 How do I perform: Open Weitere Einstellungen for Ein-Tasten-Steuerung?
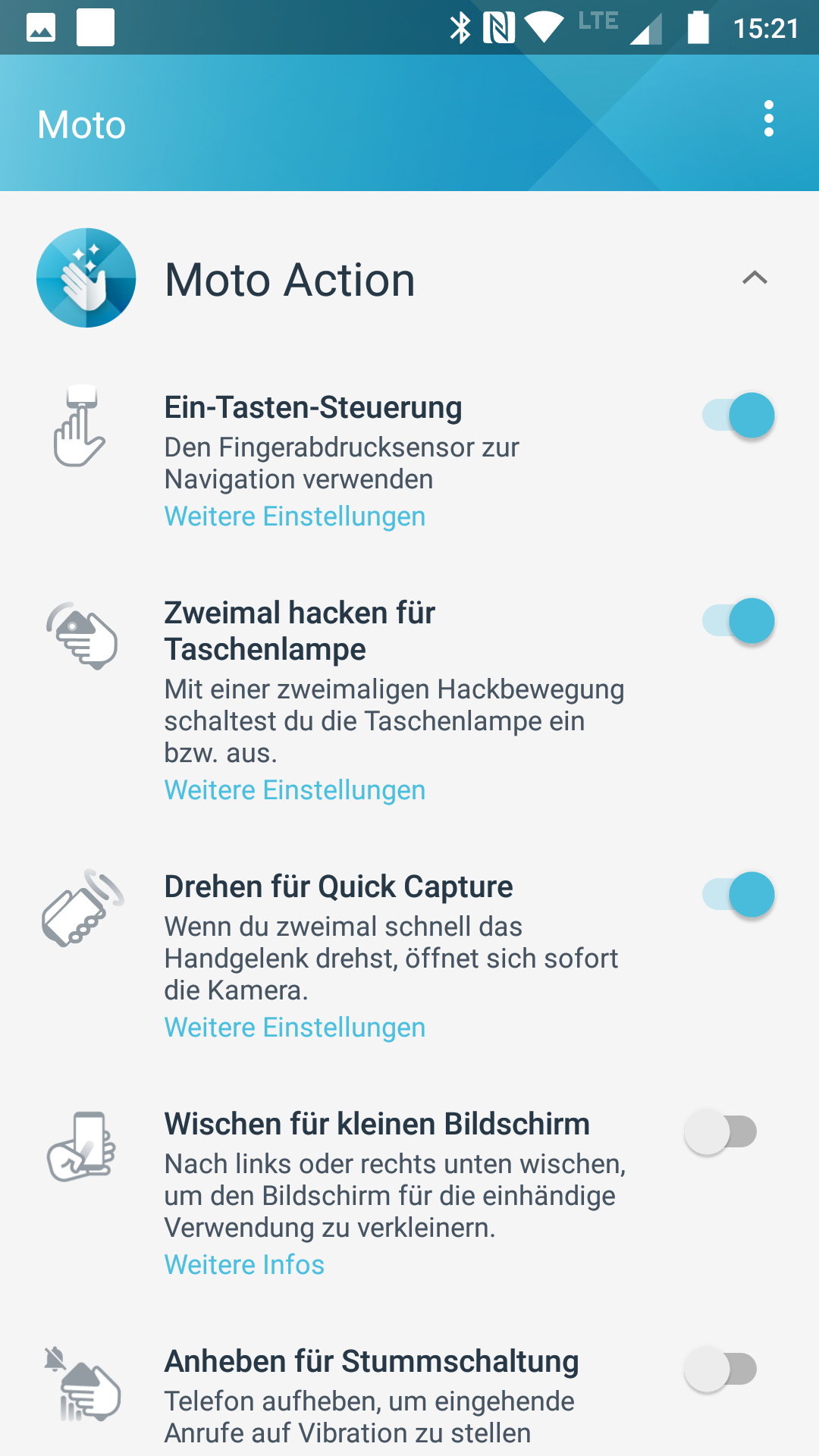click(x=295, y=516)
